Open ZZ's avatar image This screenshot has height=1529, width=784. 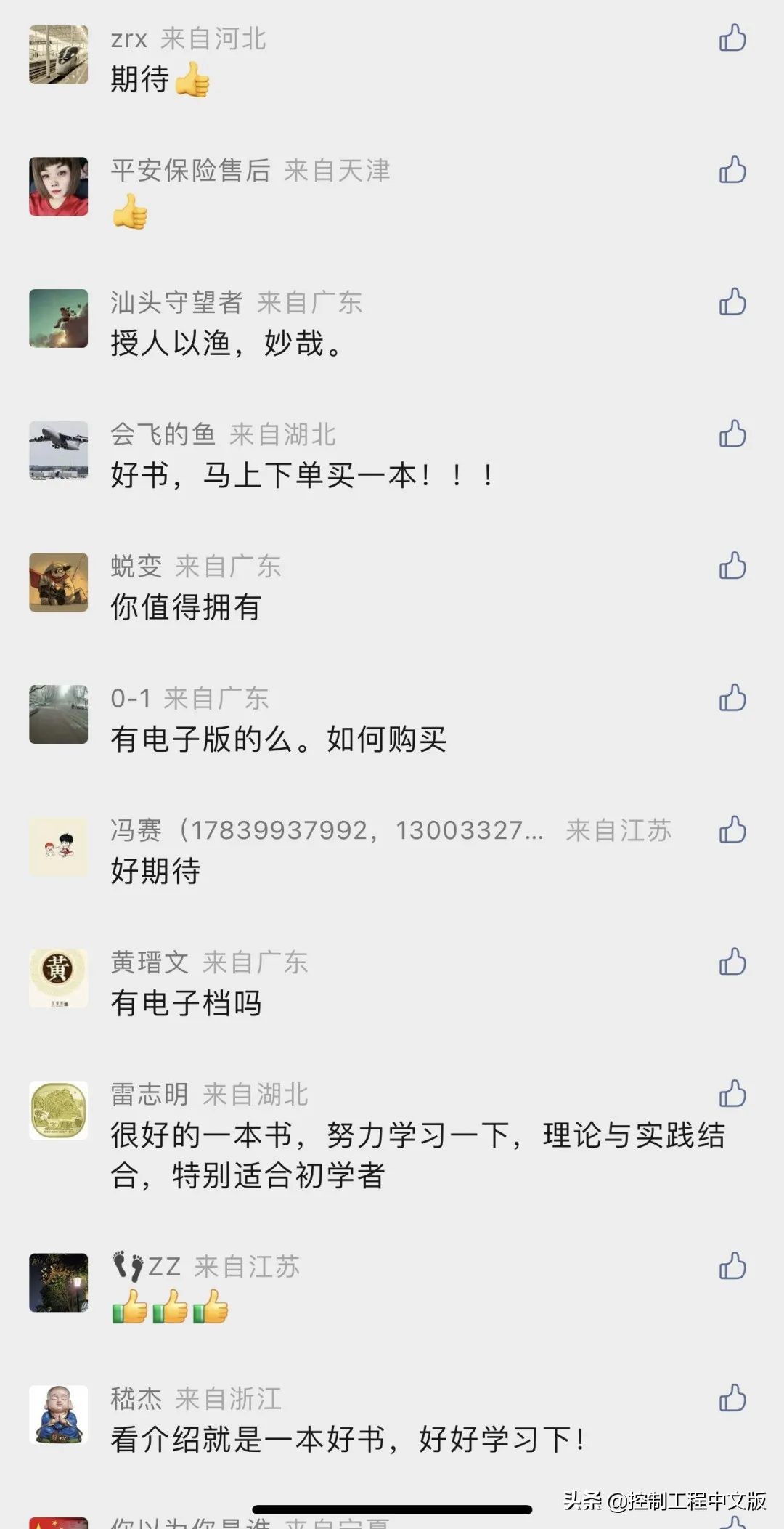click(x=58, y=1283)
